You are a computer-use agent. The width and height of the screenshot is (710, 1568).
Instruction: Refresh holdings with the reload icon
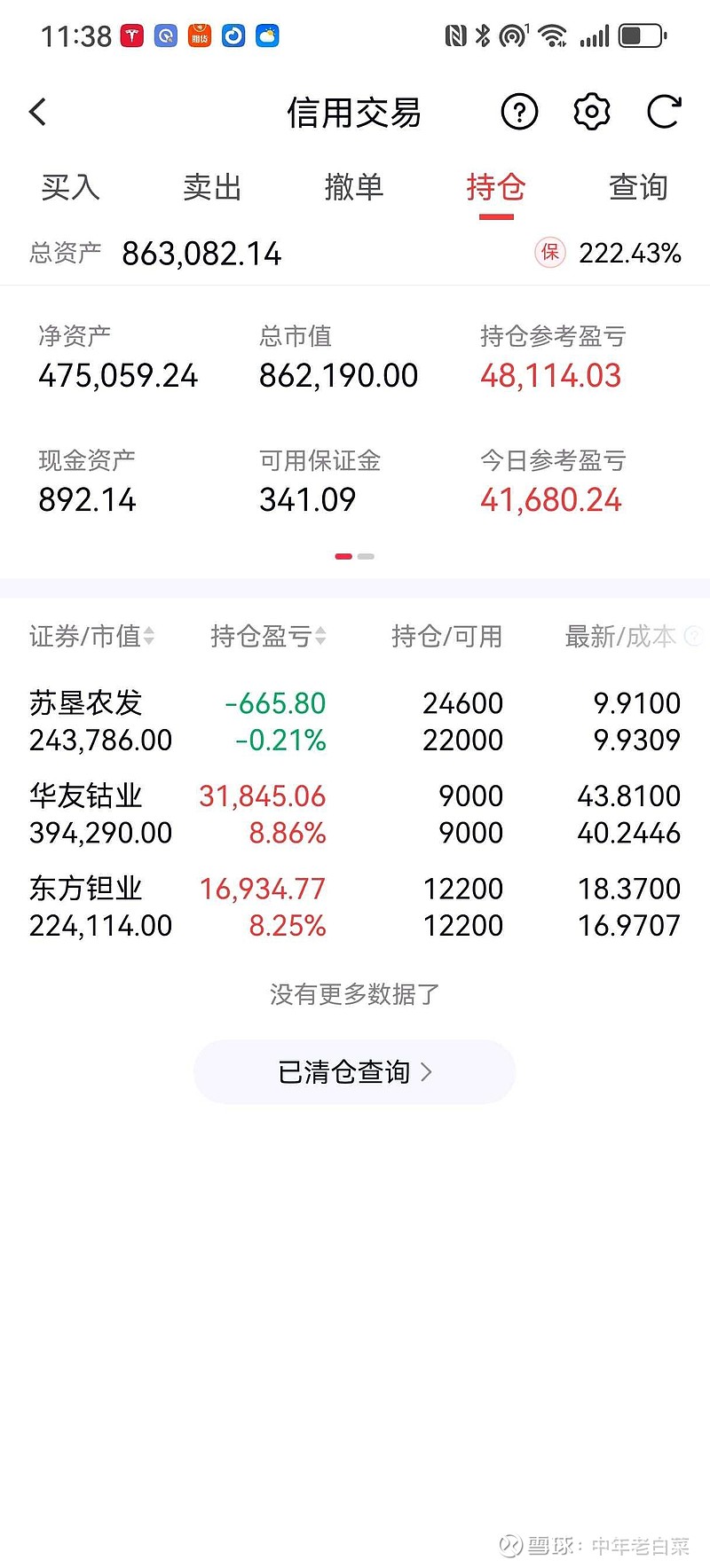click(x=664, y=113)
